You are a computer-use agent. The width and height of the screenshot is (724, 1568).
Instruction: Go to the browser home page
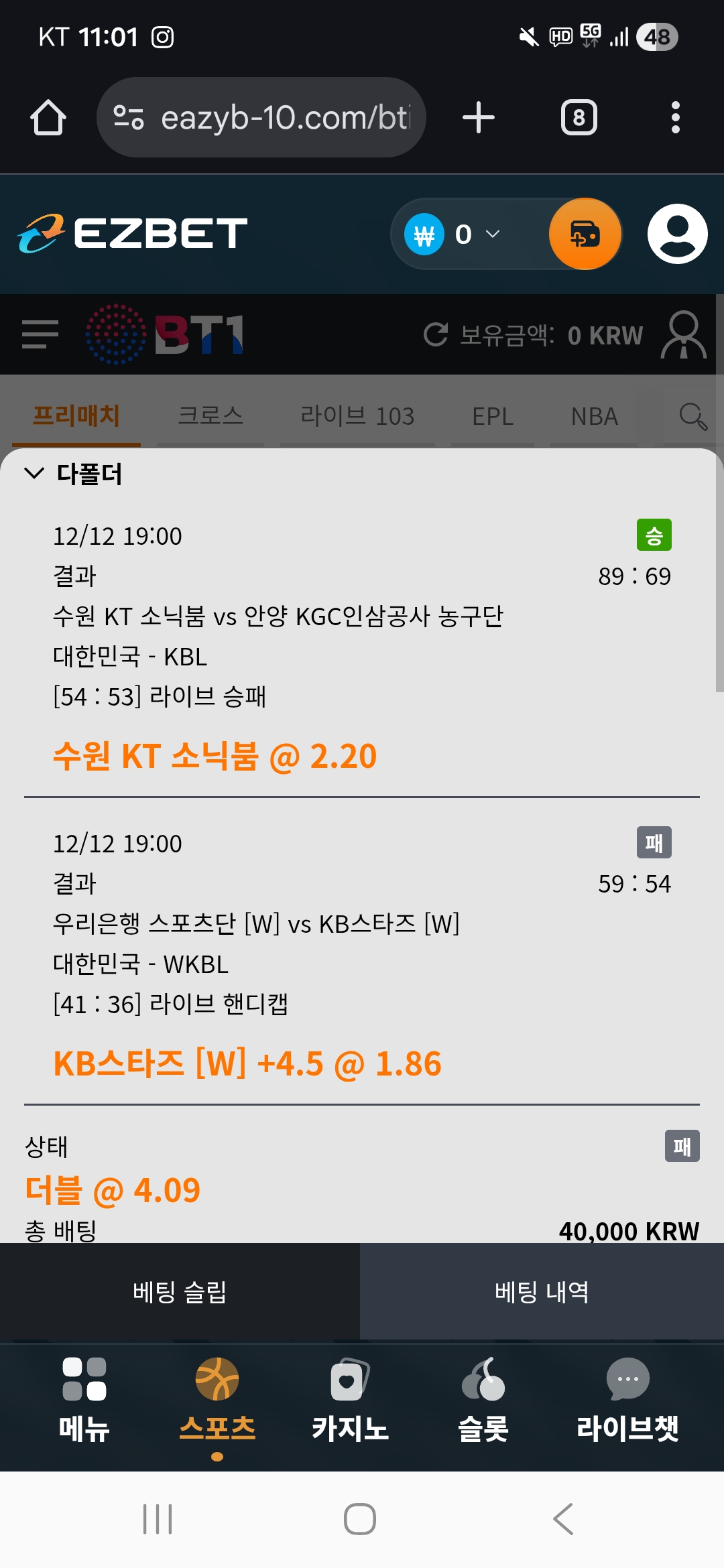coord(48,118)
